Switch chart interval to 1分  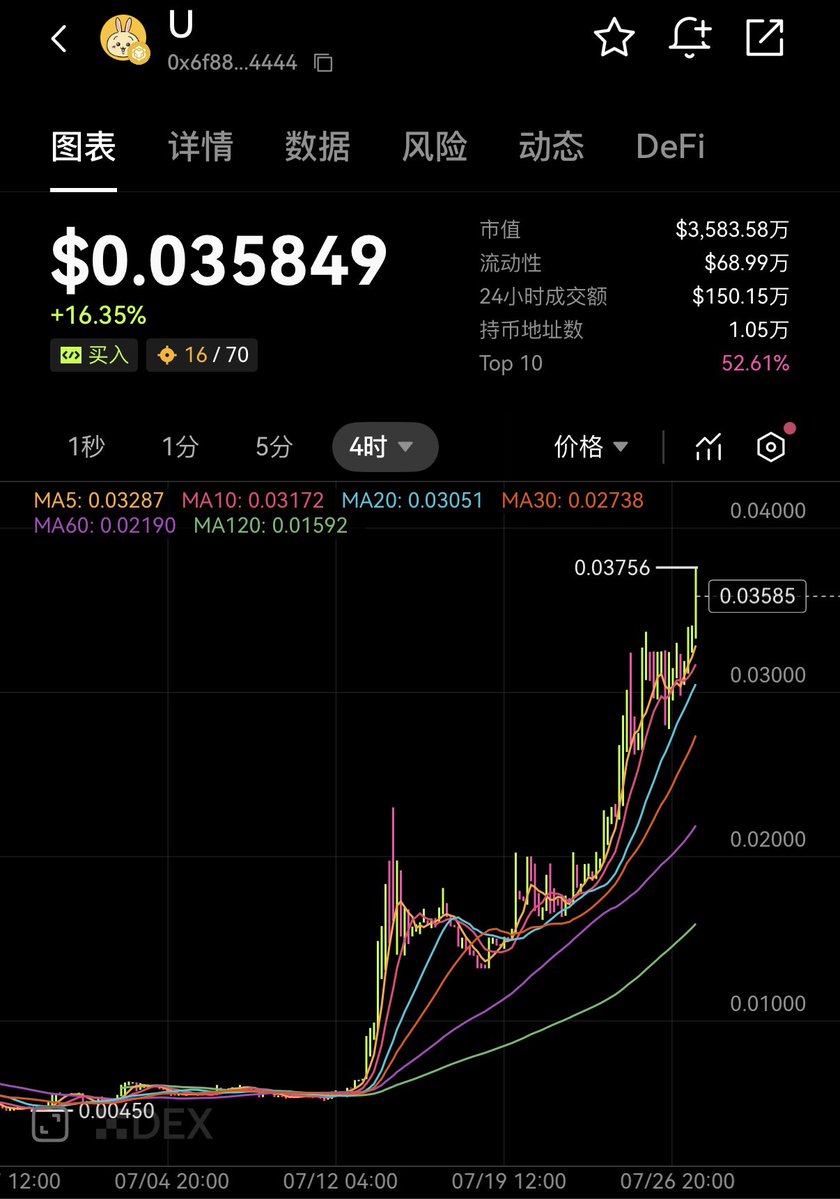(x=180, y=447)
